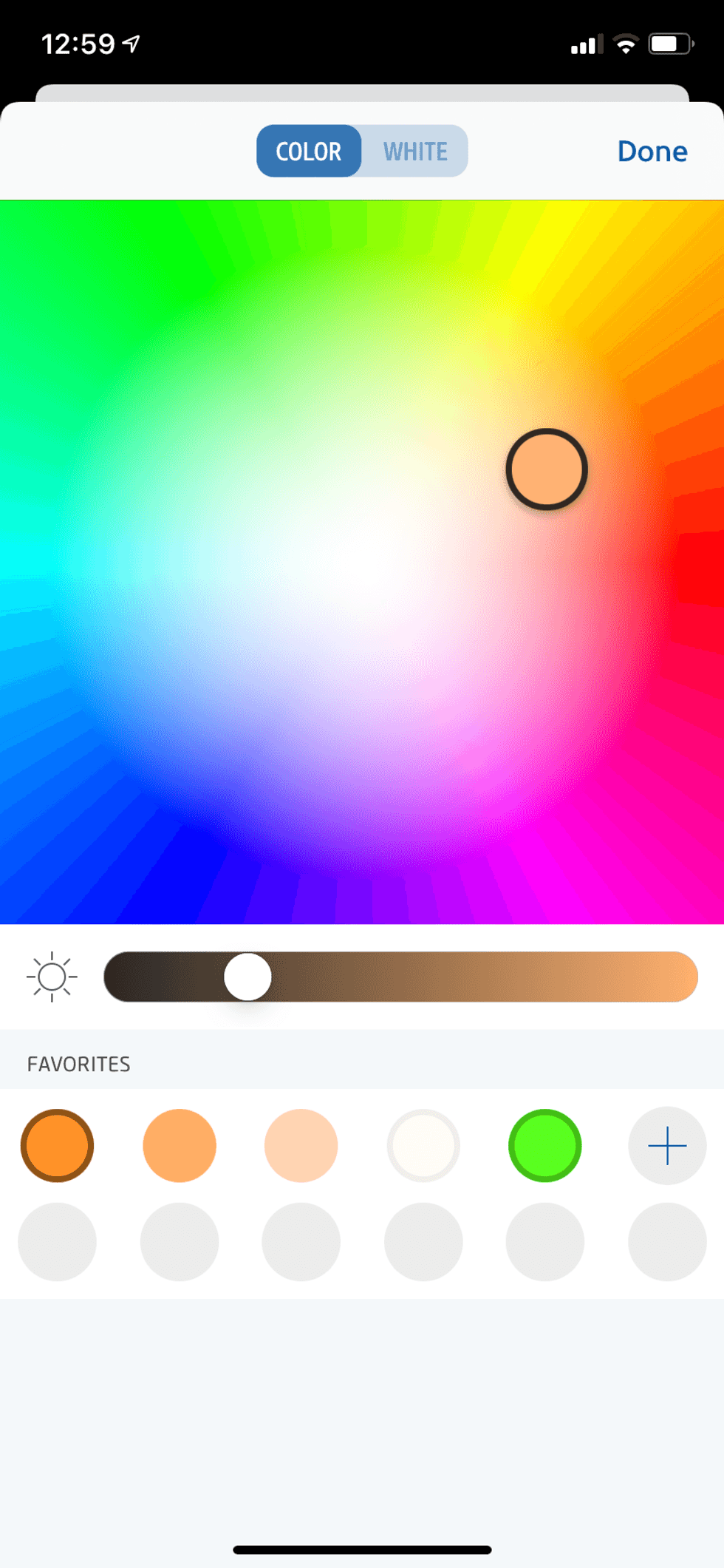Tap the battery icon in the status bar
This screenshot has height=1568, width=724.
(669, 43)
